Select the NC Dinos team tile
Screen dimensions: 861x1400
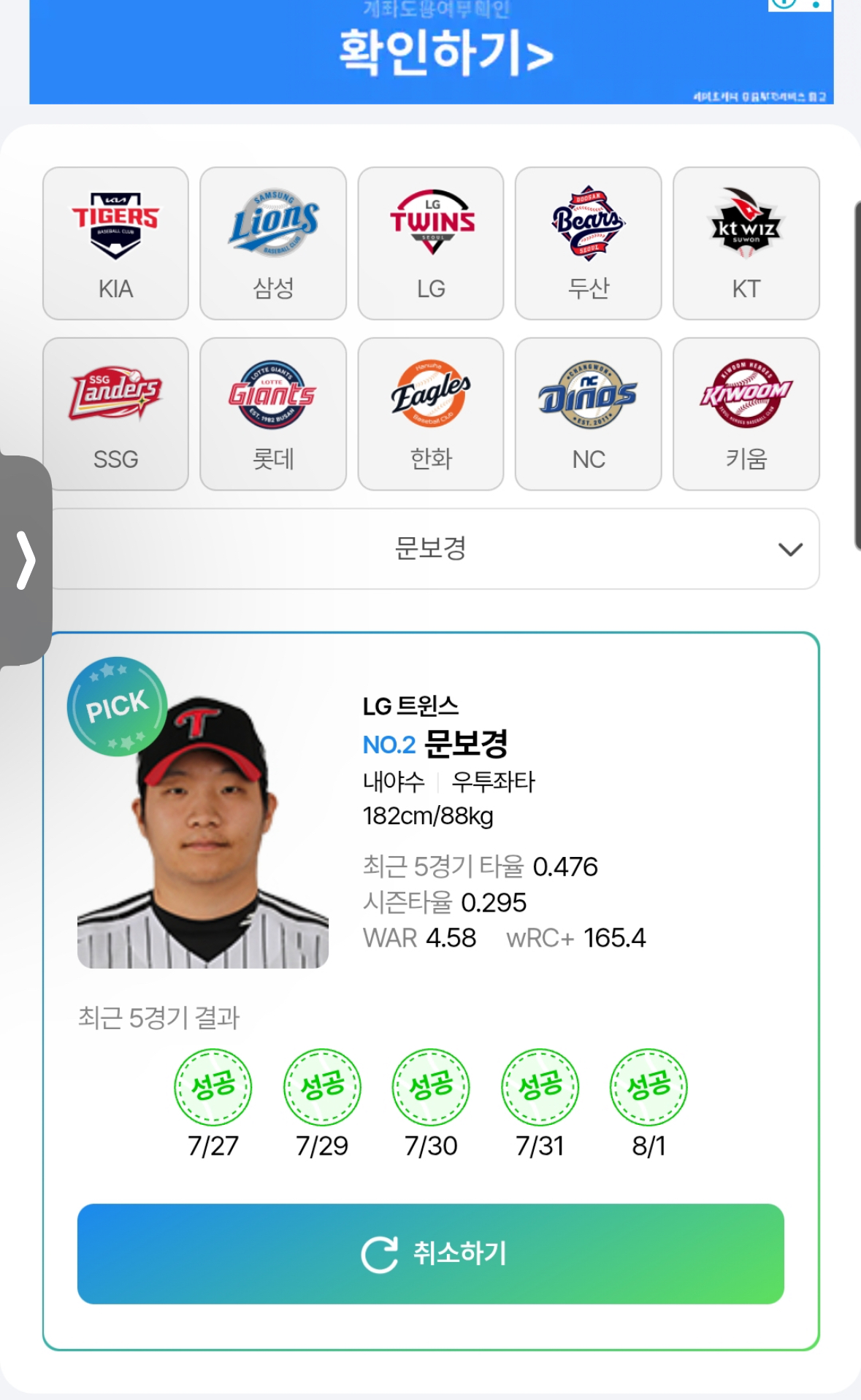pos(589,414)
